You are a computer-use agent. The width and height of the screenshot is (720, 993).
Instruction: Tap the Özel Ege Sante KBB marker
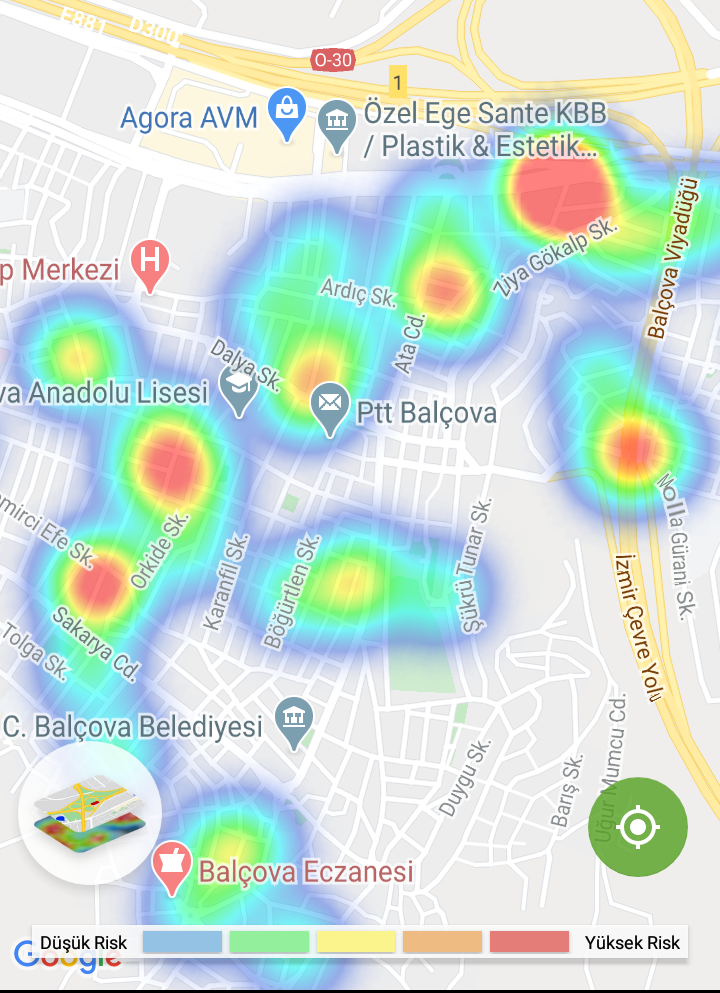[337, 126]
